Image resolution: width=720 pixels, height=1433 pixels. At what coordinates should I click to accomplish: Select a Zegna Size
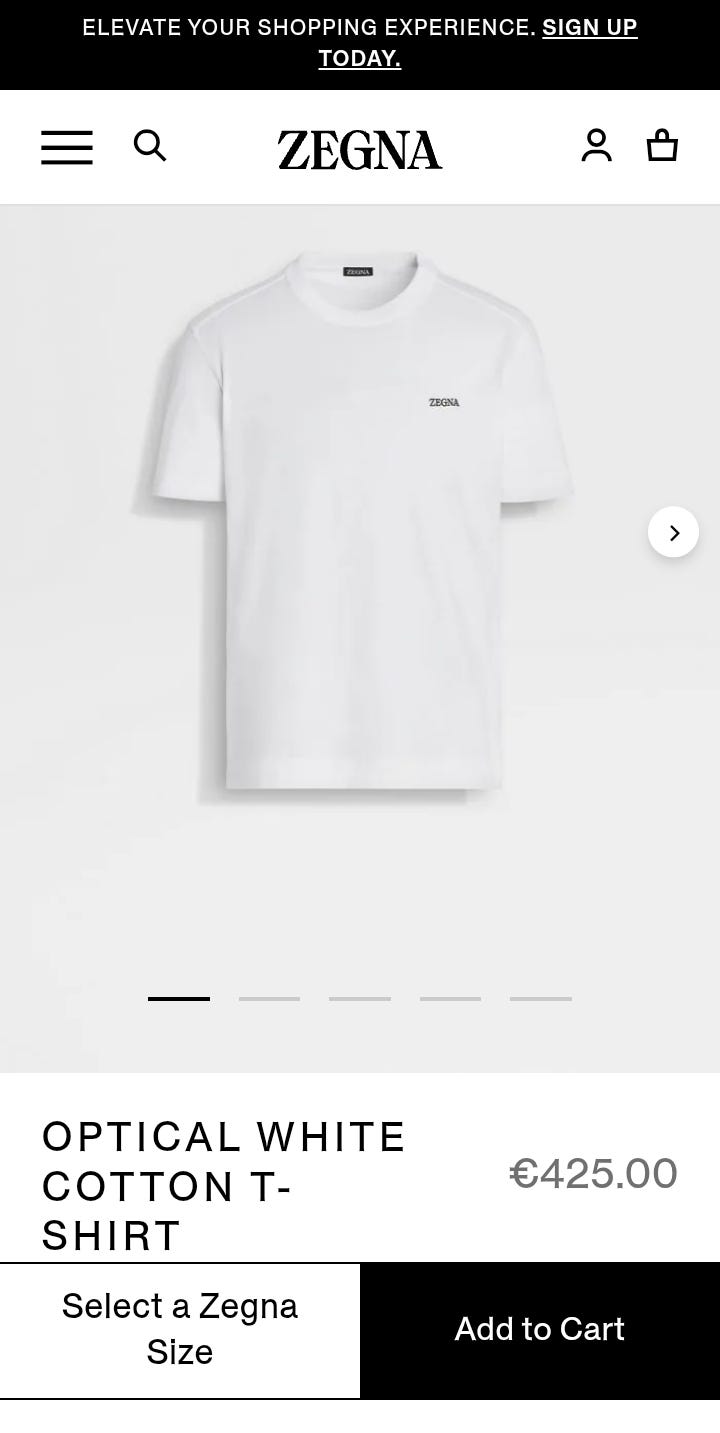coord(180,1329)
